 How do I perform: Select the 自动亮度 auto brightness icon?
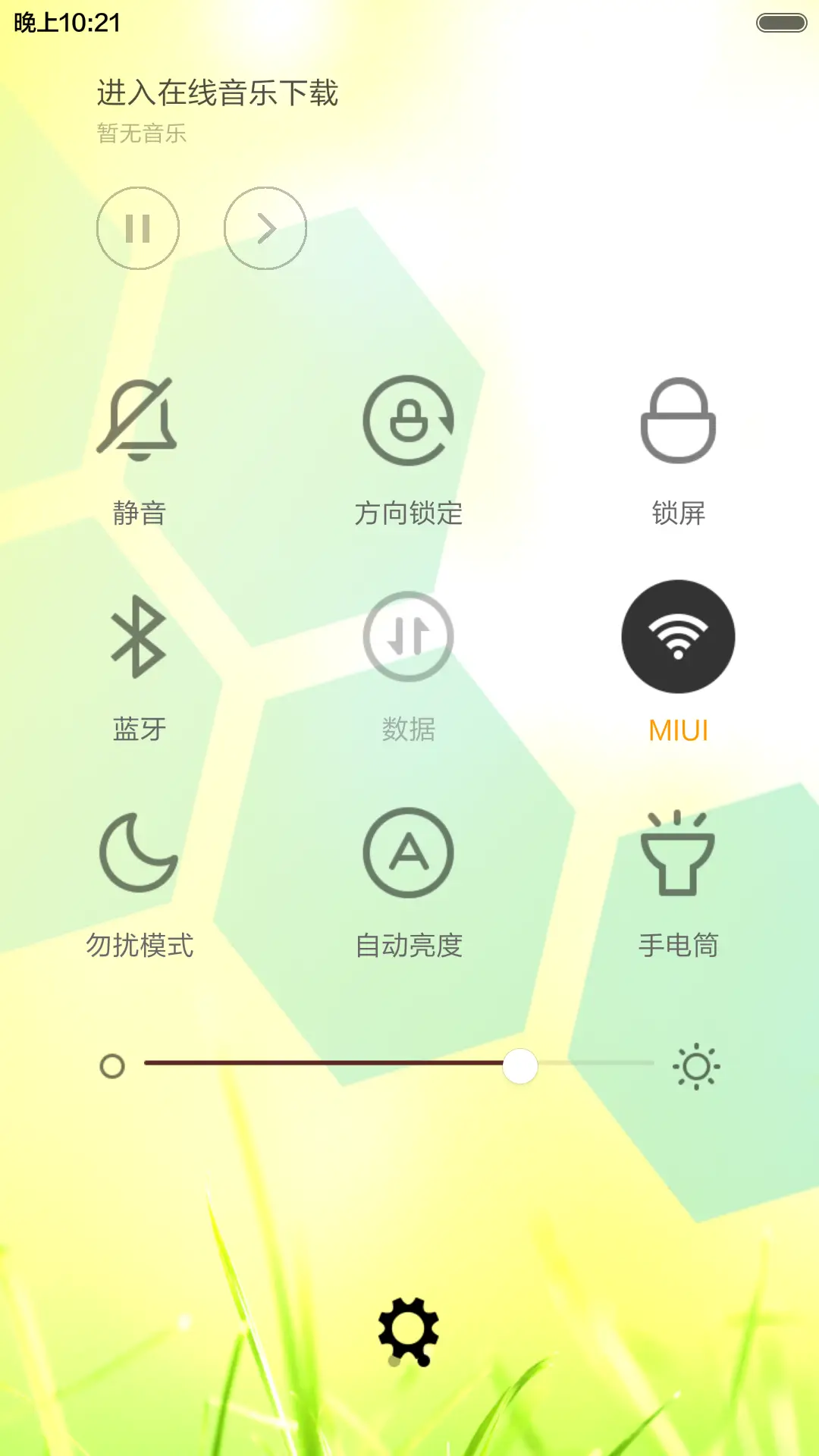pyautogui.click(x=409, y=853)
